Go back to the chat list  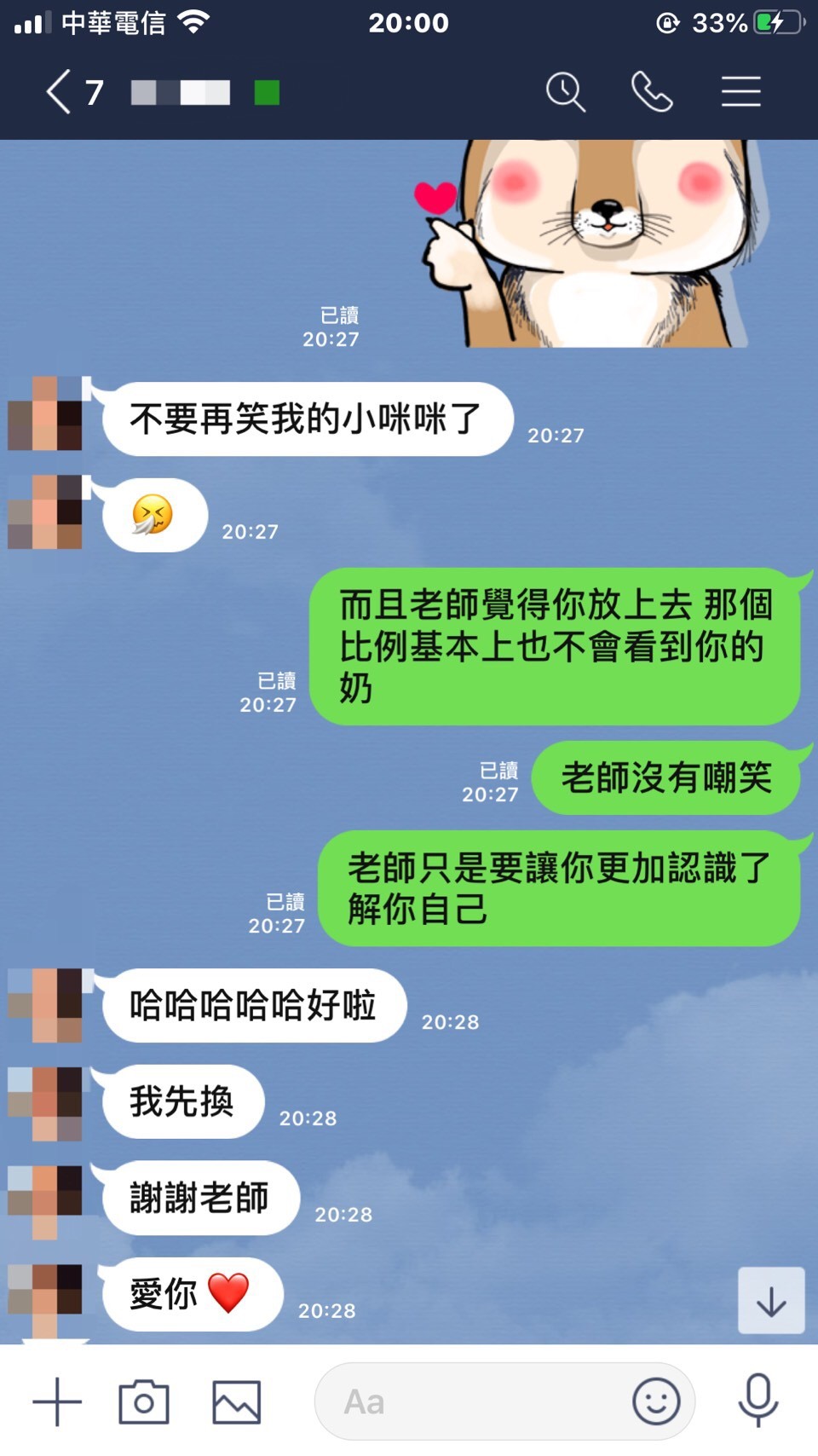click(x=60, y=92)
